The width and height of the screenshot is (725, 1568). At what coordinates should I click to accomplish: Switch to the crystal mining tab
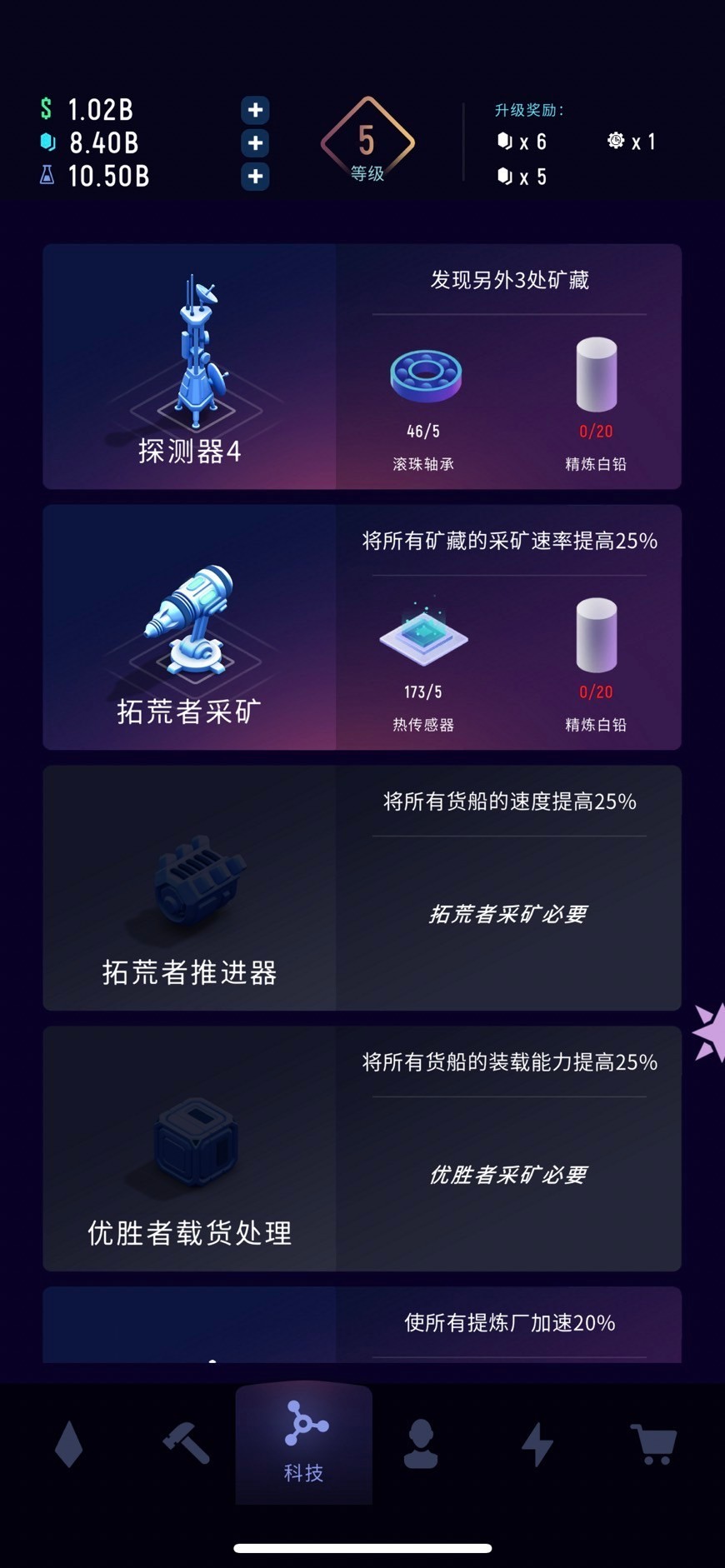tap(68, 1444)
